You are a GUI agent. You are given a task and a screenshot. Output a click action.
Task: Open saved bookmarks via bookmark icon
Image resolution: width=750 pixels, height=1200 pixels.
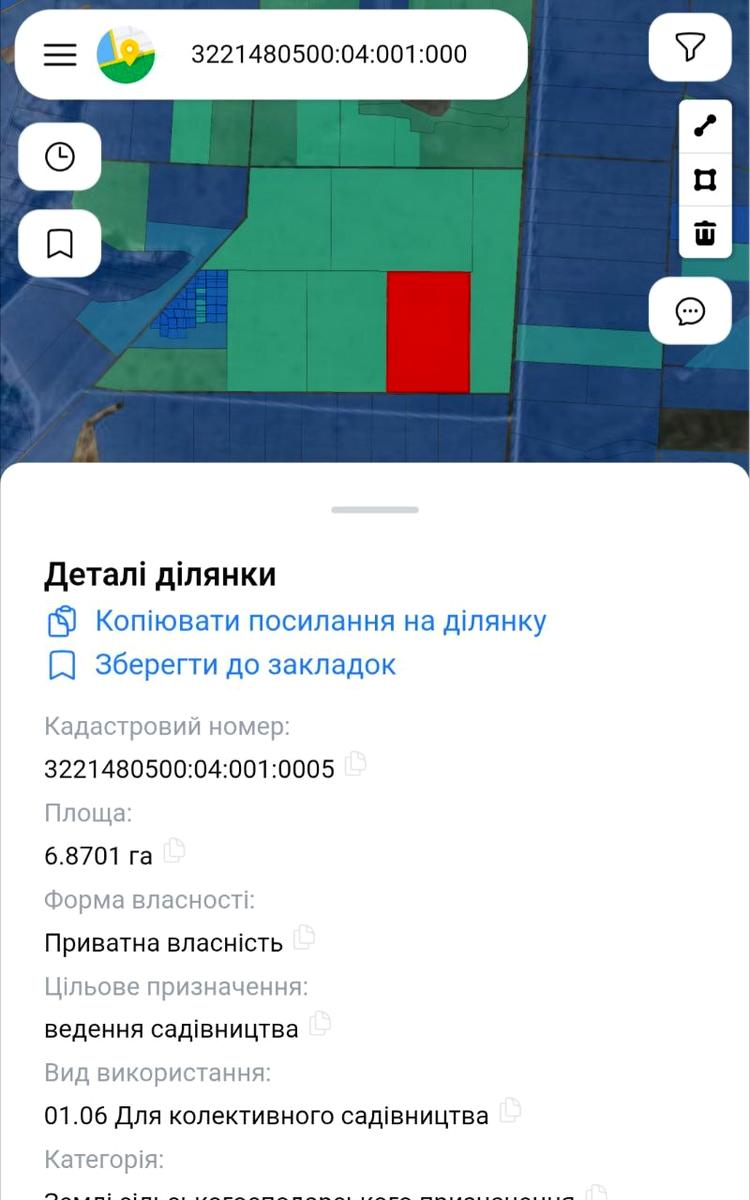coord(59,244)
